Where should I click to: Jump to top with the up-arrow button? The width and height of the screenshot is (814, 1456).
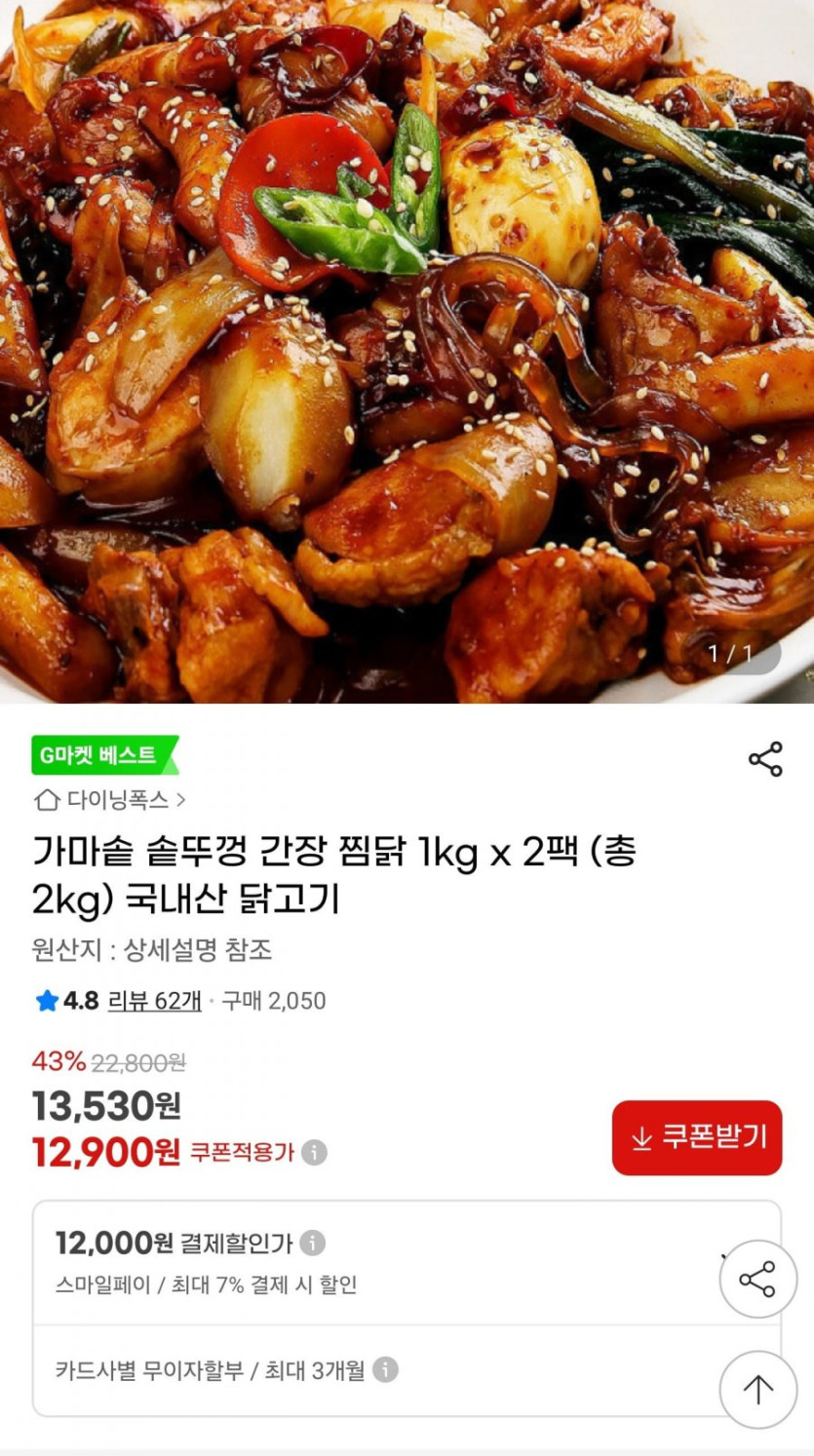757,1389
